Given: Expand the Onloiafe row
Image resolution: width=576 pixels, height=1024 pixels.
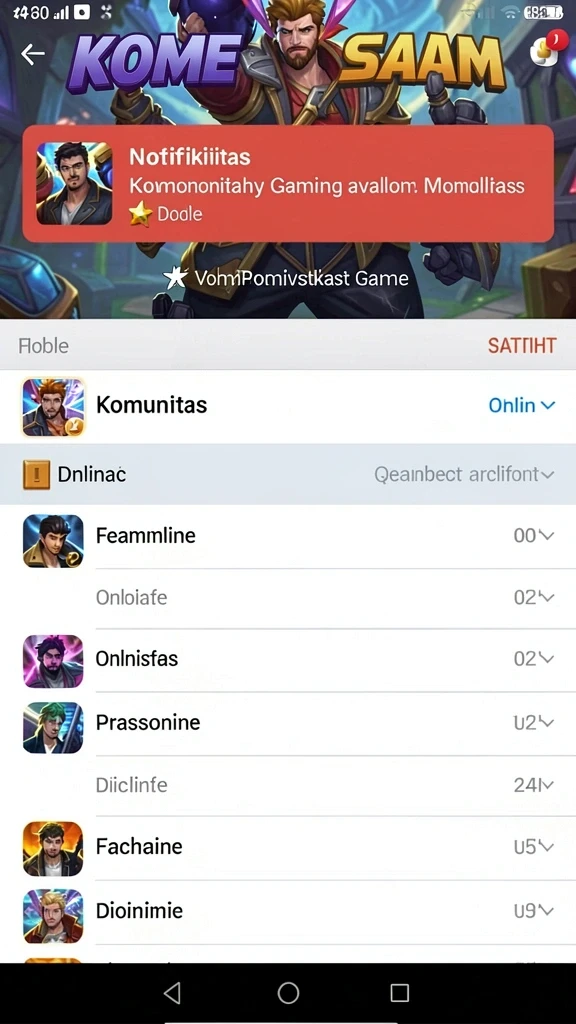Looking at the screenshot, I should tap(288, 598).
